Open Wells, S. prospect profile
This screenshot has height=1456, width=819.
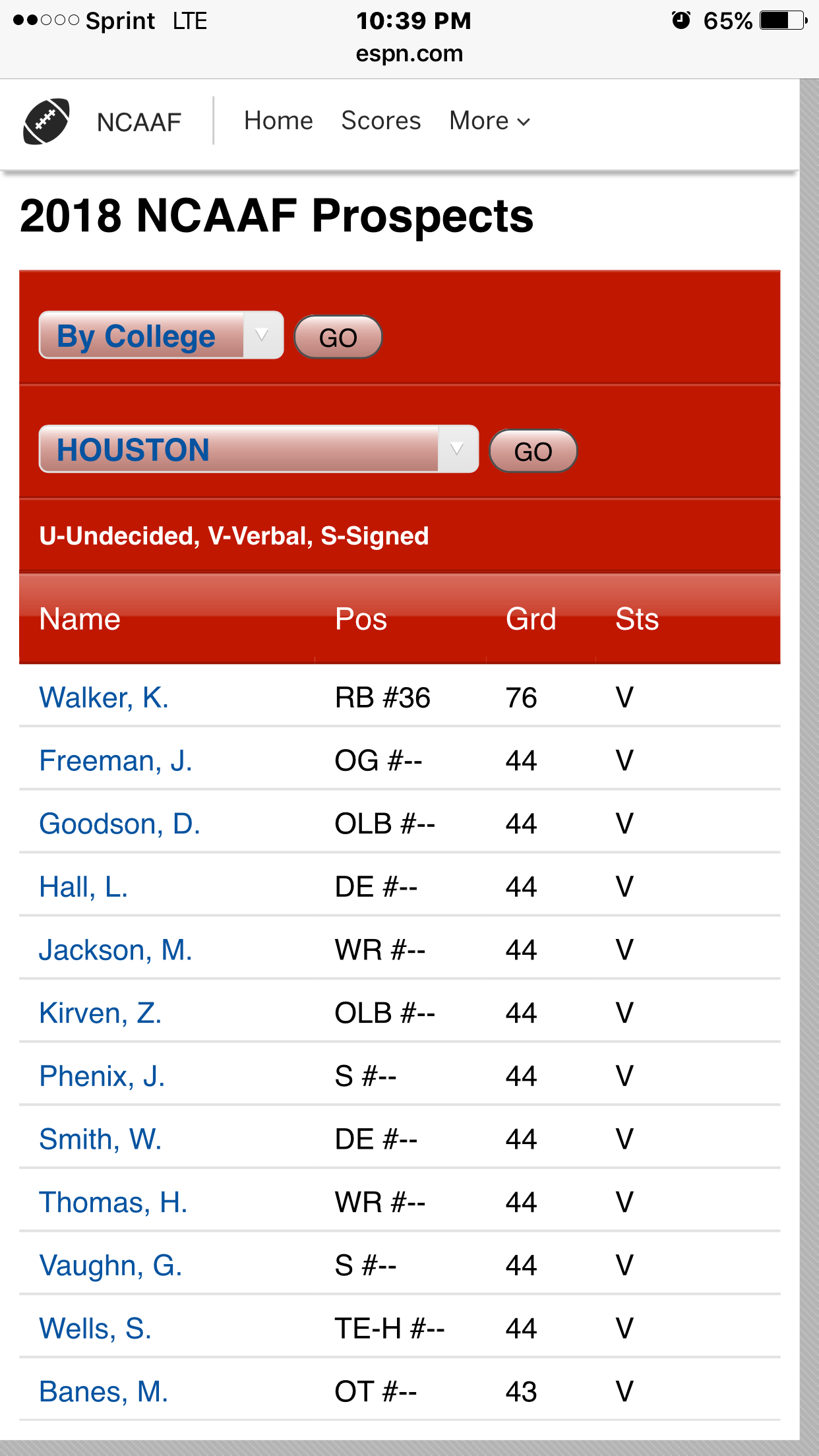[x=96, y=1329]
